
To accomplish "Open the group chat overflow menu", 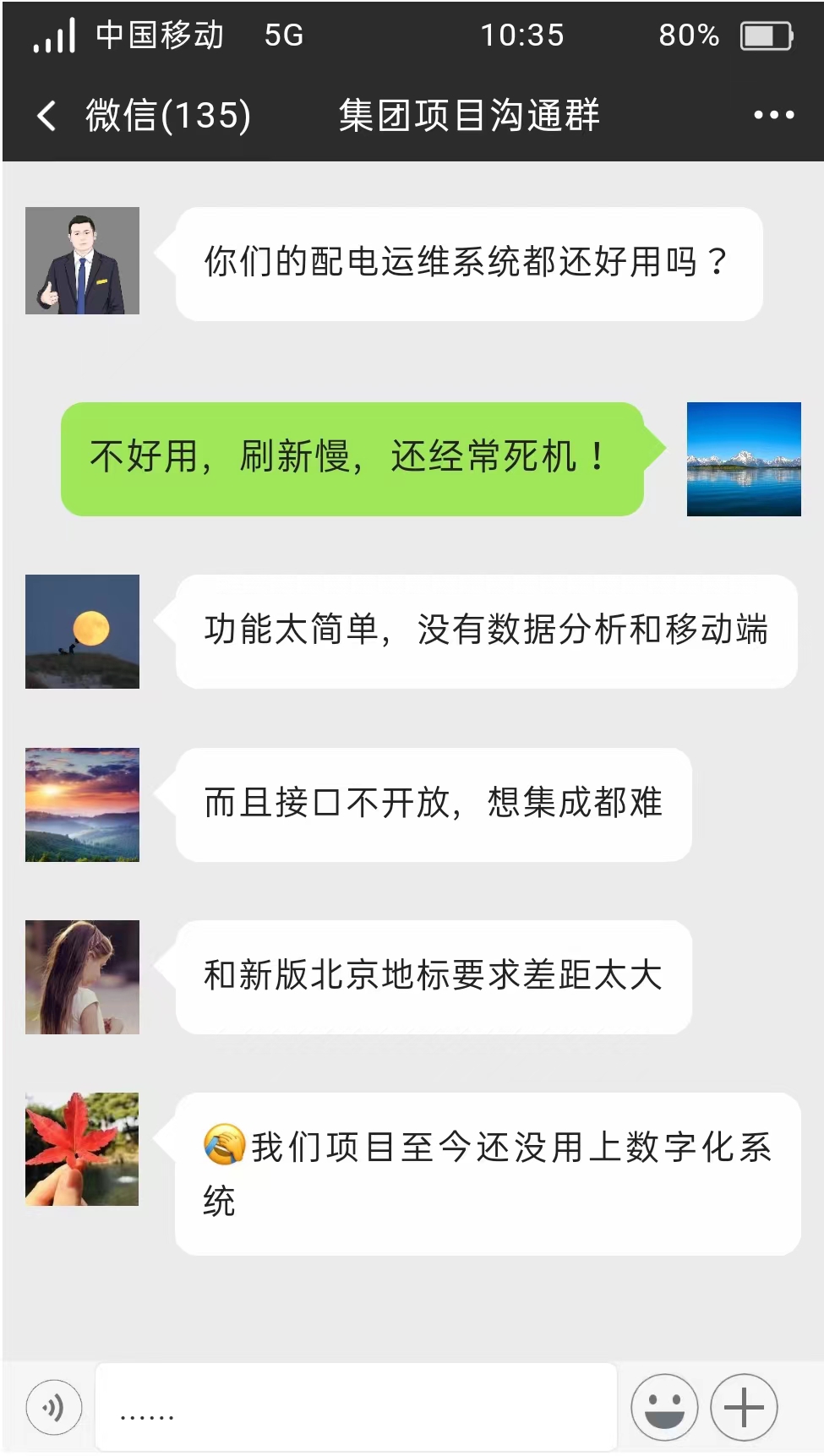I will [x=773, y=115].
